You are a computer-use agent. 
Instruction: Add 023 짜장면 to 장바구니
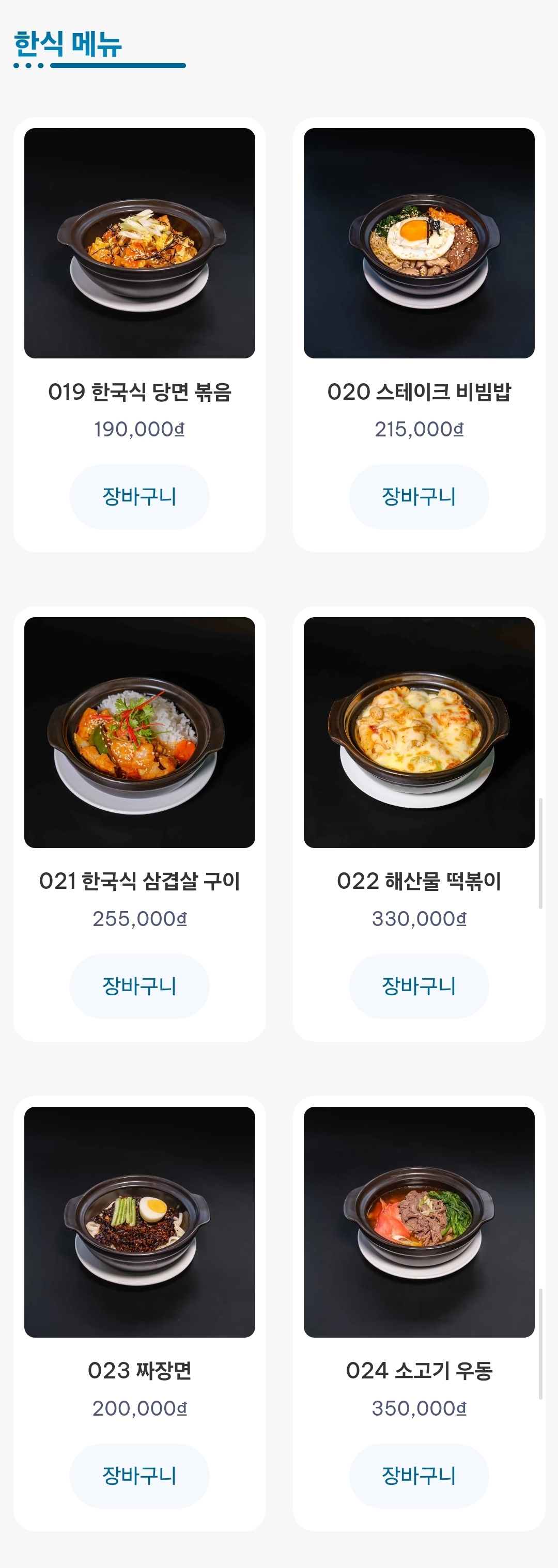(139, 1476)
